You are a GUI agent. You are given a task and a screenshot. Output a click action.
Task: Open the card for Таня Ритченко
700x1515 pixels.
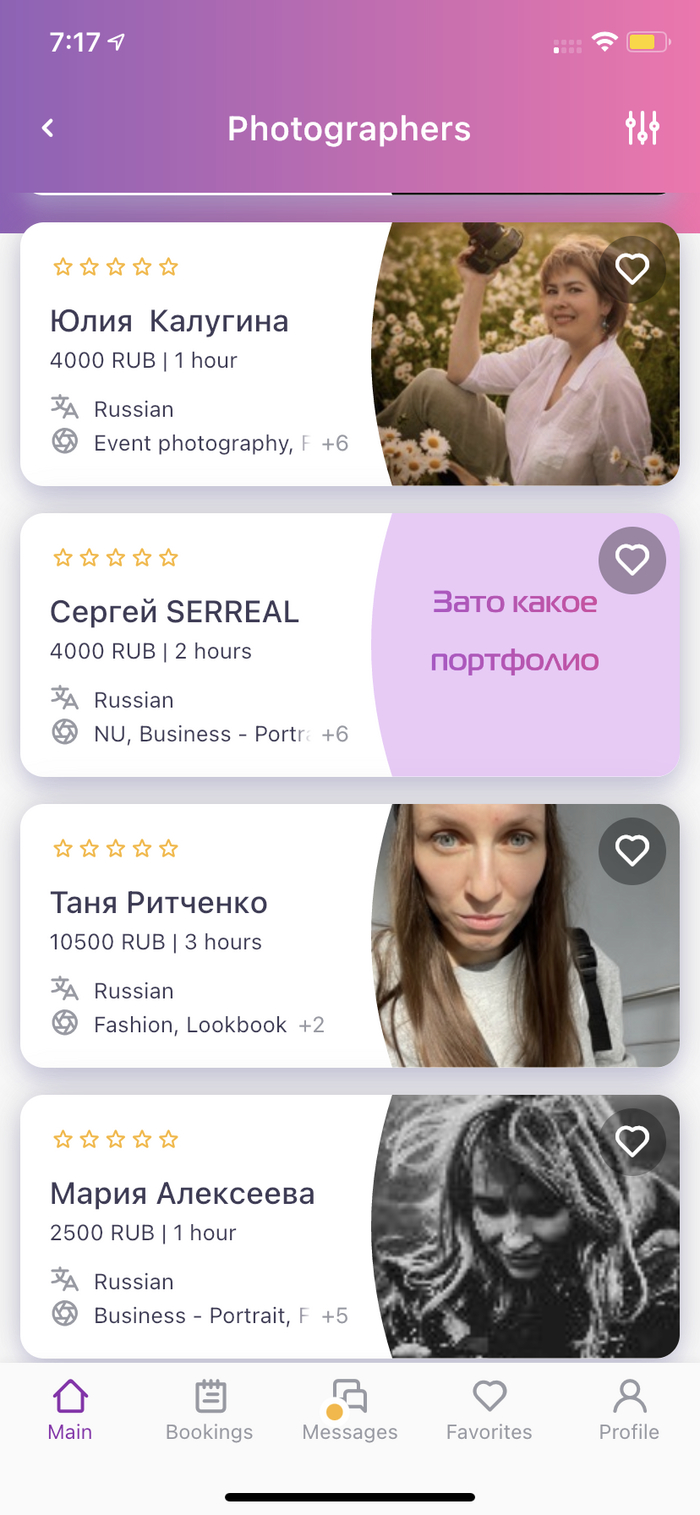pos(200,936)
